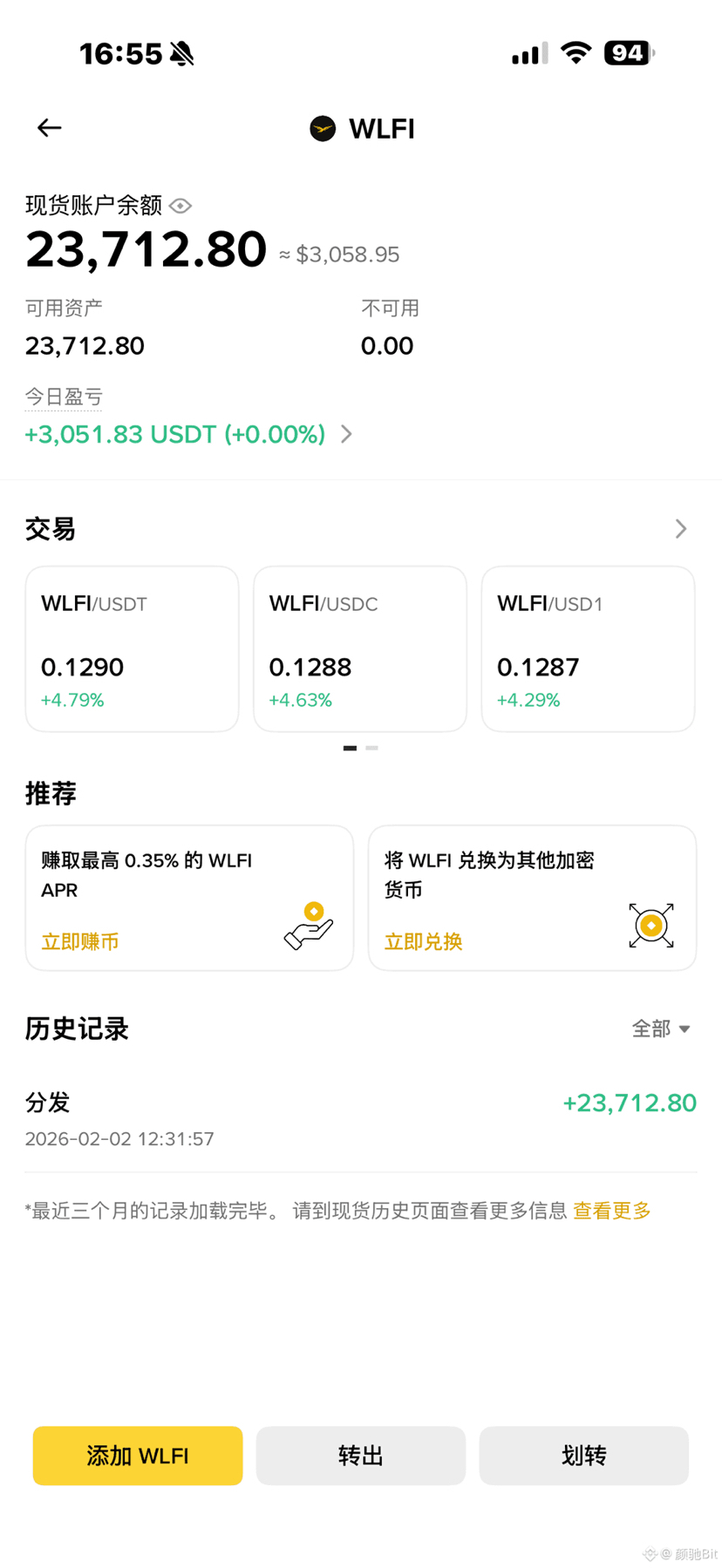Viewport: 722px width, 1568px height.
Task: Choose the 划转 transfer button
Action: [583, 1456]
